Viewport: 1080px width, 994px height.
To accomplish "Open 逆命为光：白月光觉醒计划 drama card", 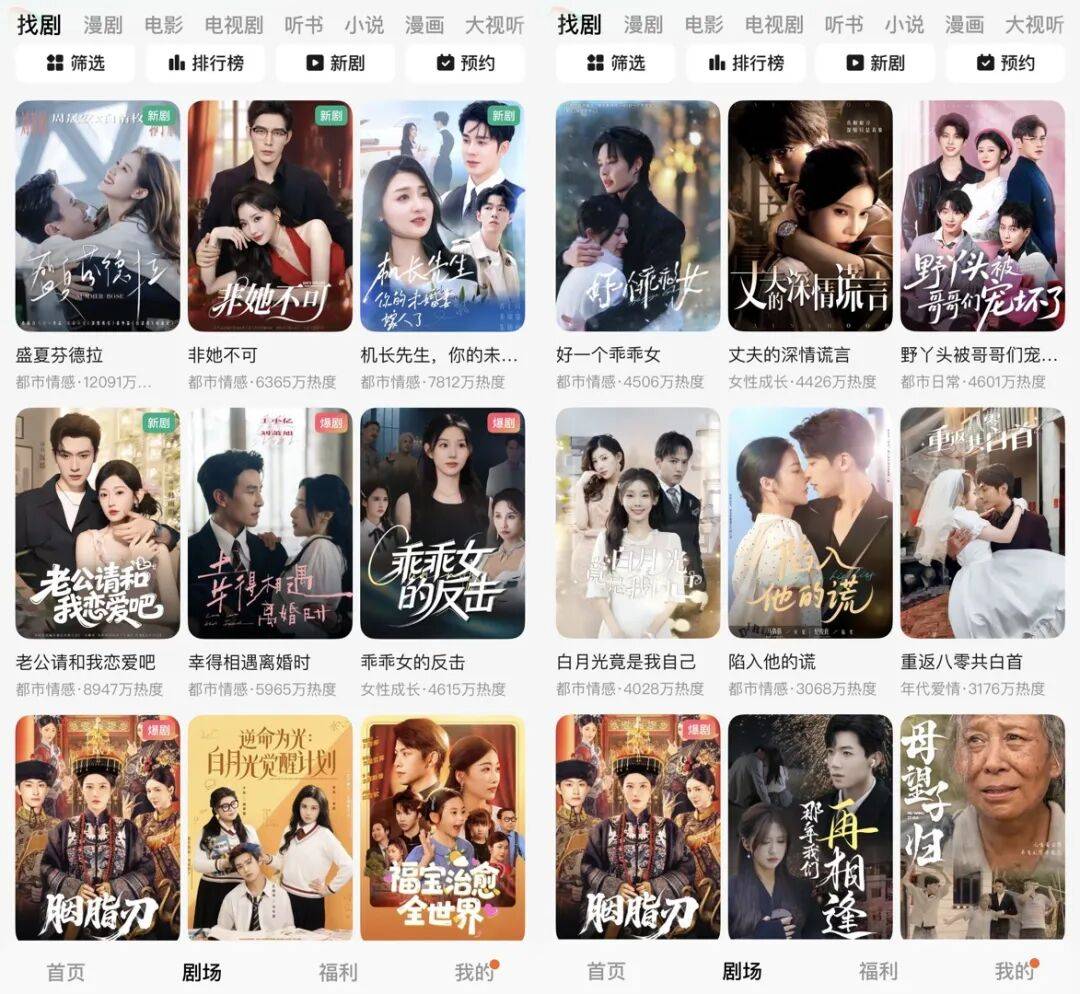I will pyautogui.click(x=270, y=827).
